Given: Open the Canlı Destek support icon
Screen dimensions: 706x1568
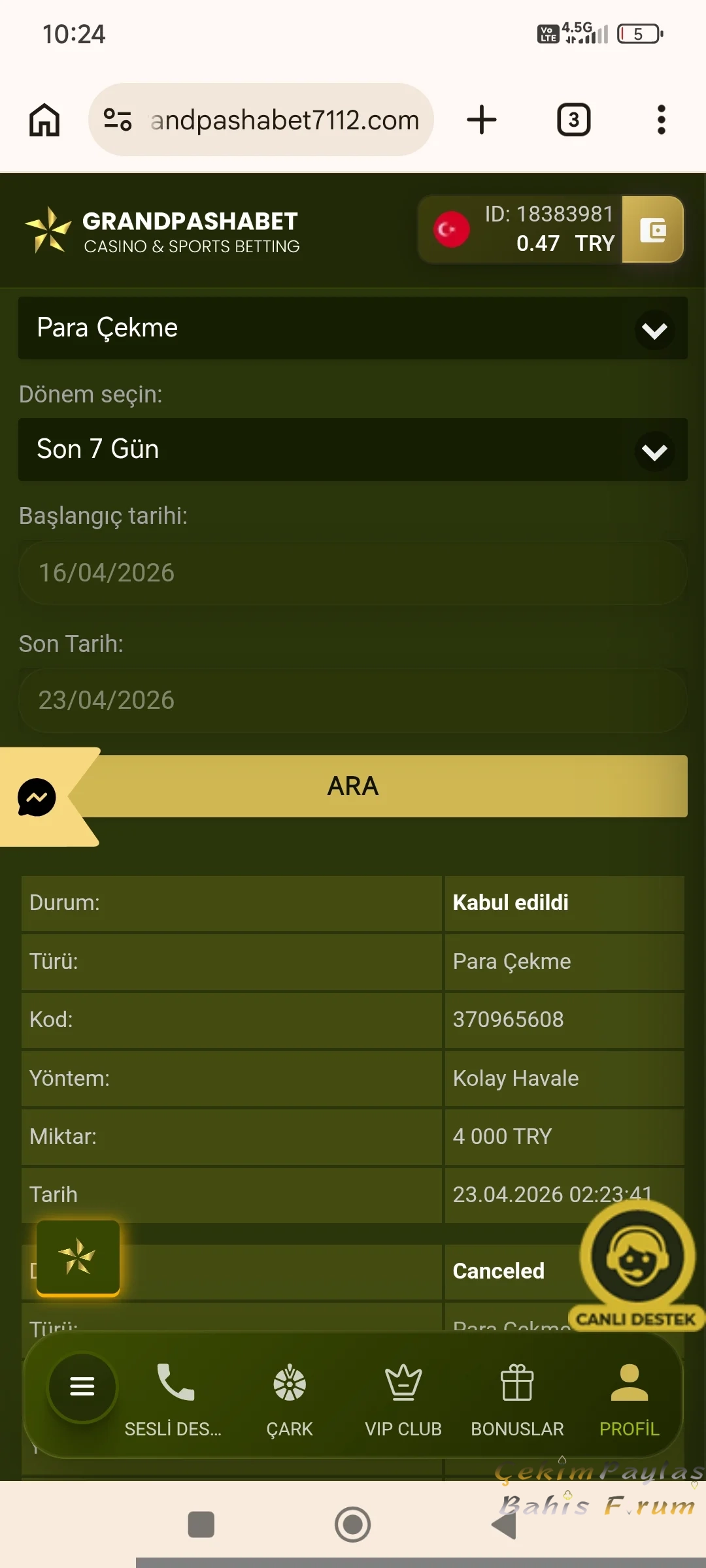Looking at the screenshot, I should [x=635, y=1261].
